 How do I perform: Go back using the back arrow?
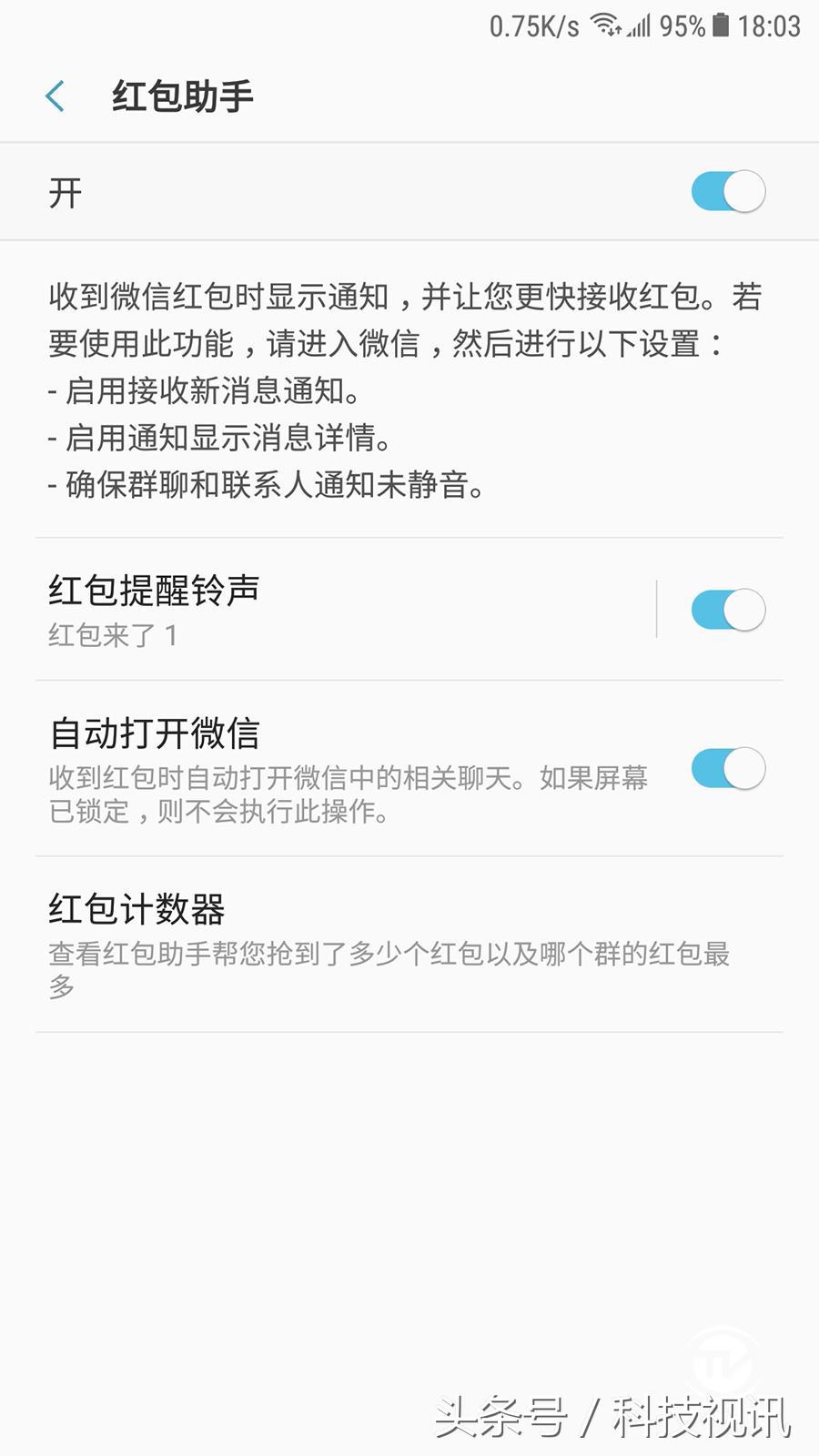[x=55, y=96]
